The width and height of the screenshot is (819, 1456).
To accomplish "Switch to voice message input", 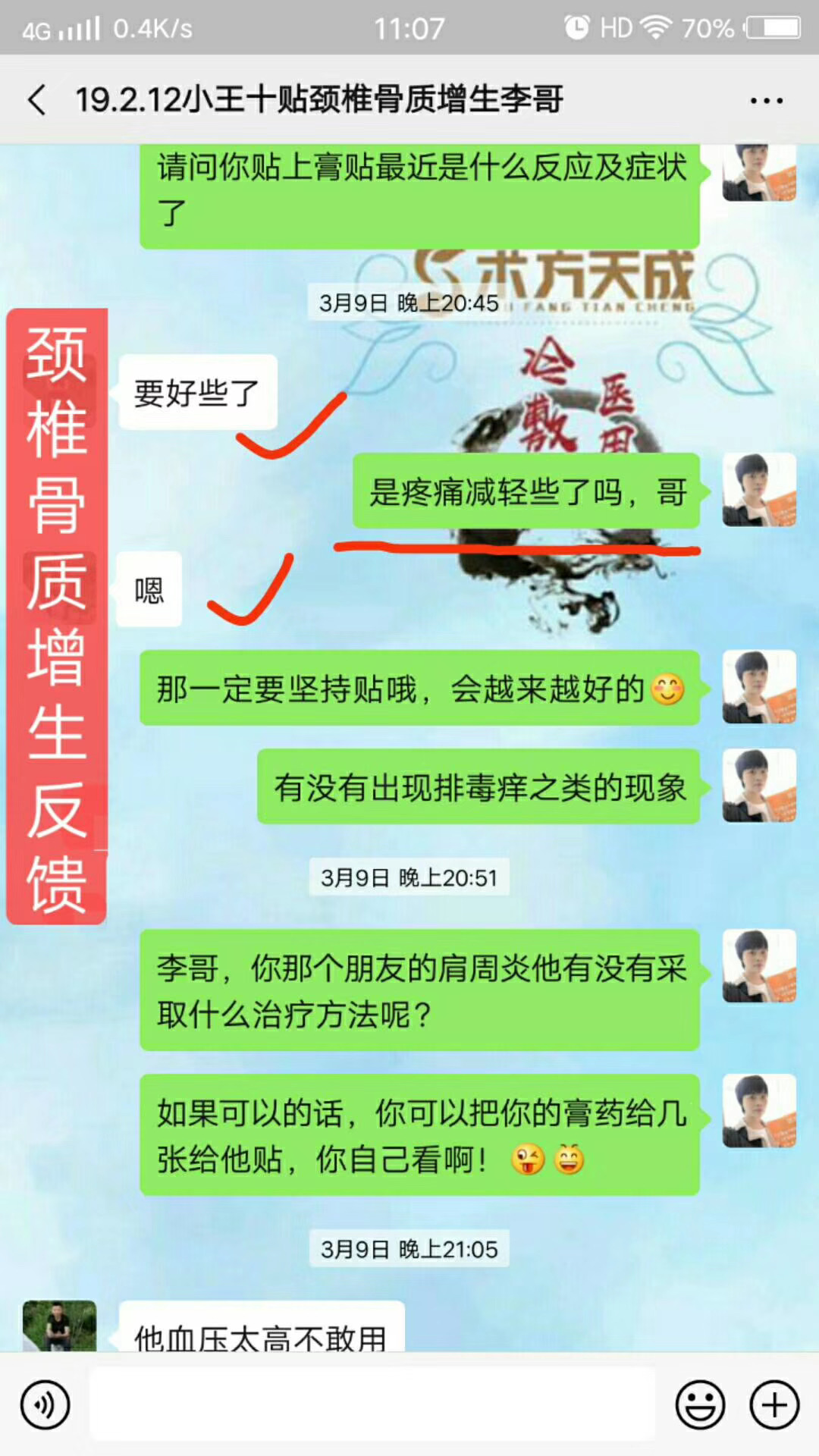I will coord(45,1405).
